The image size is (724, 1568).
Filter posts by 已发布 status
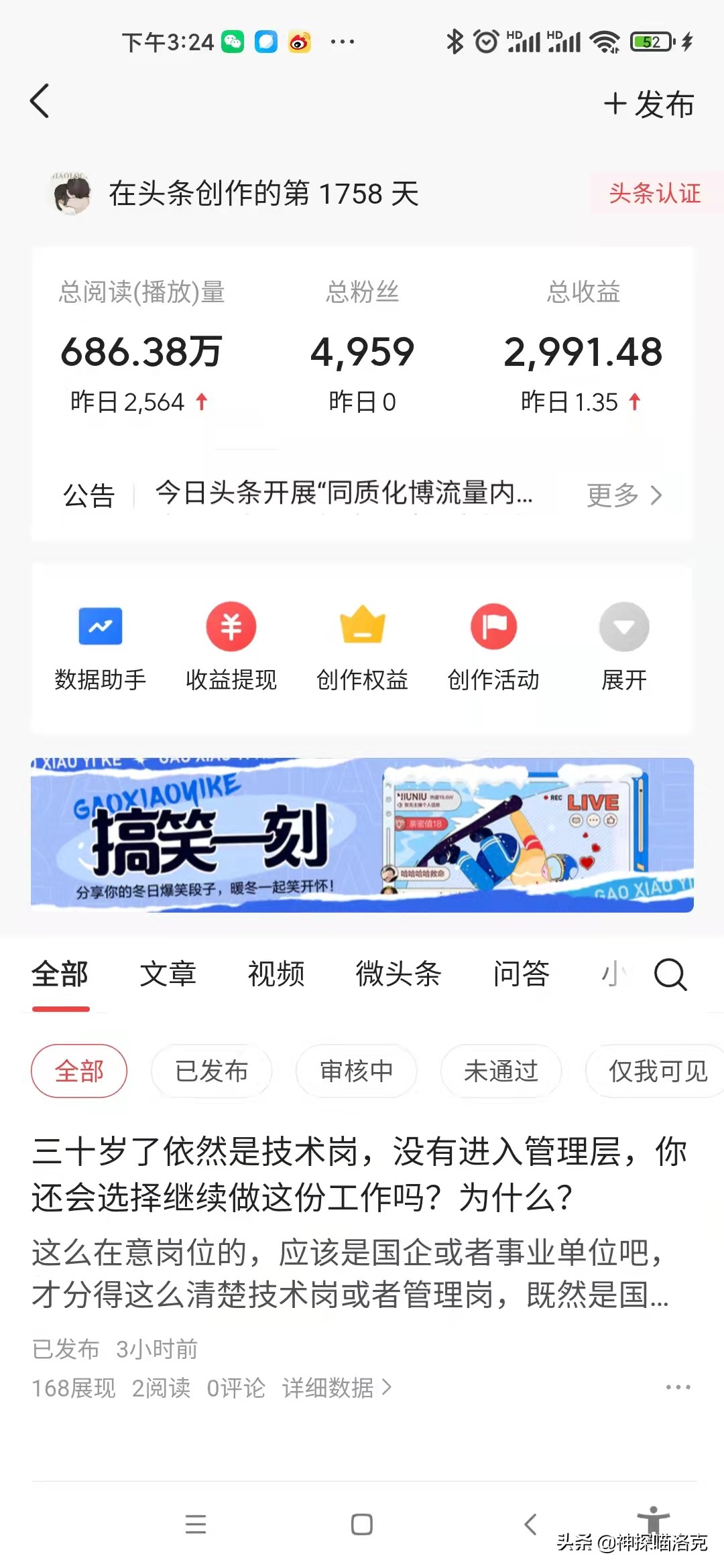tap(211, 1071)
